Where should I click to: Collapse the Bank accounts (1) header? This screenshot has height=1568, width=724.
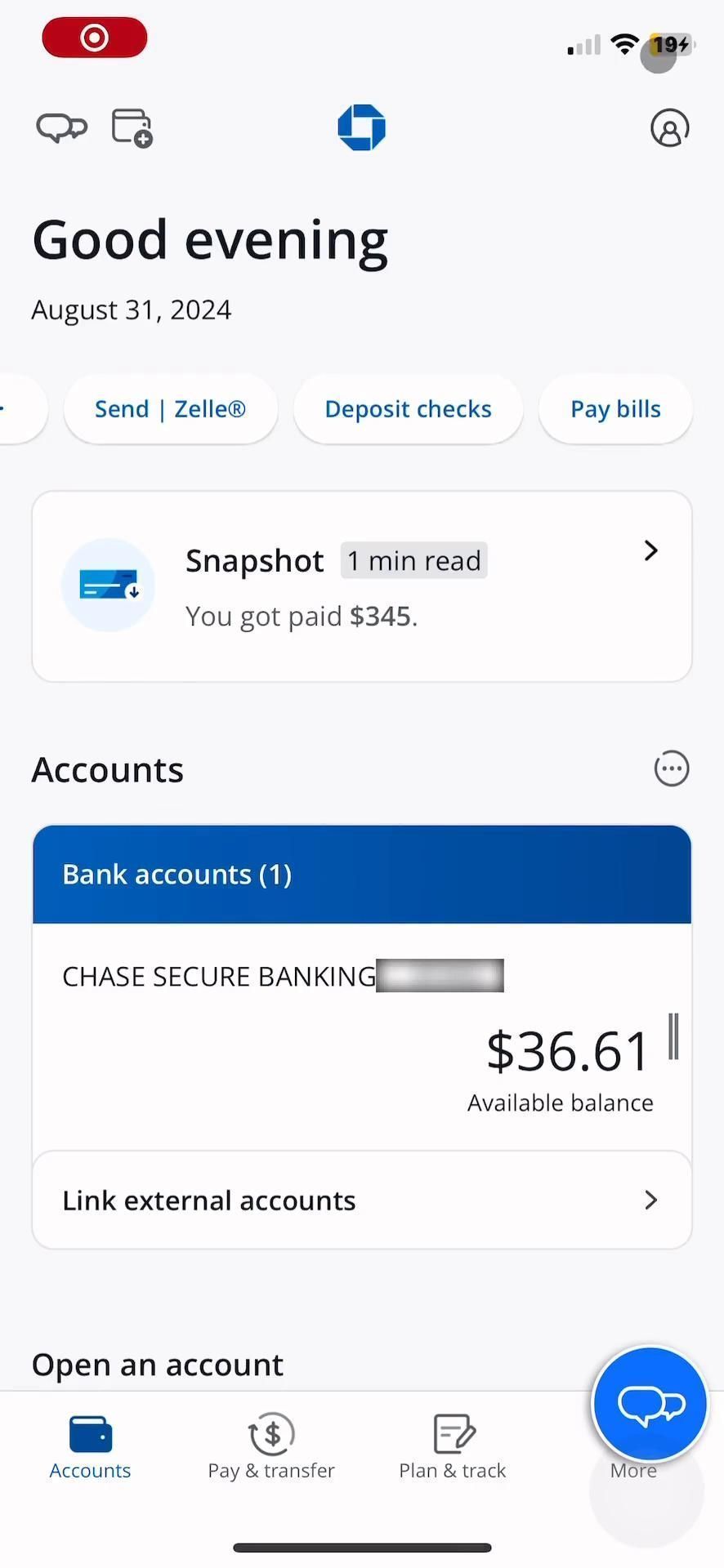click(x=361, y=875)
